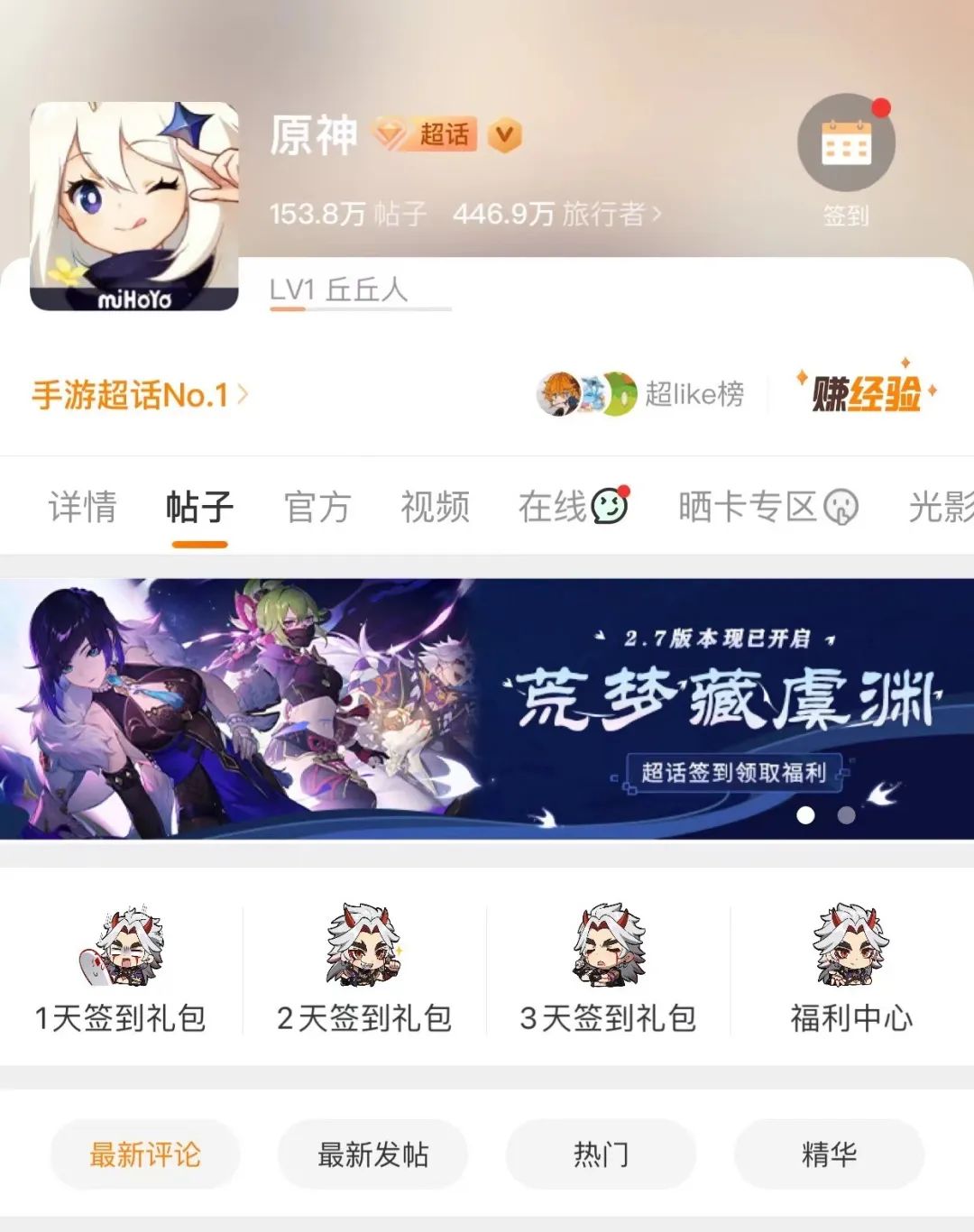The image size is (974, 1232).
Task: Tap the 原神 super topic avatar
Action: [134, 207]
